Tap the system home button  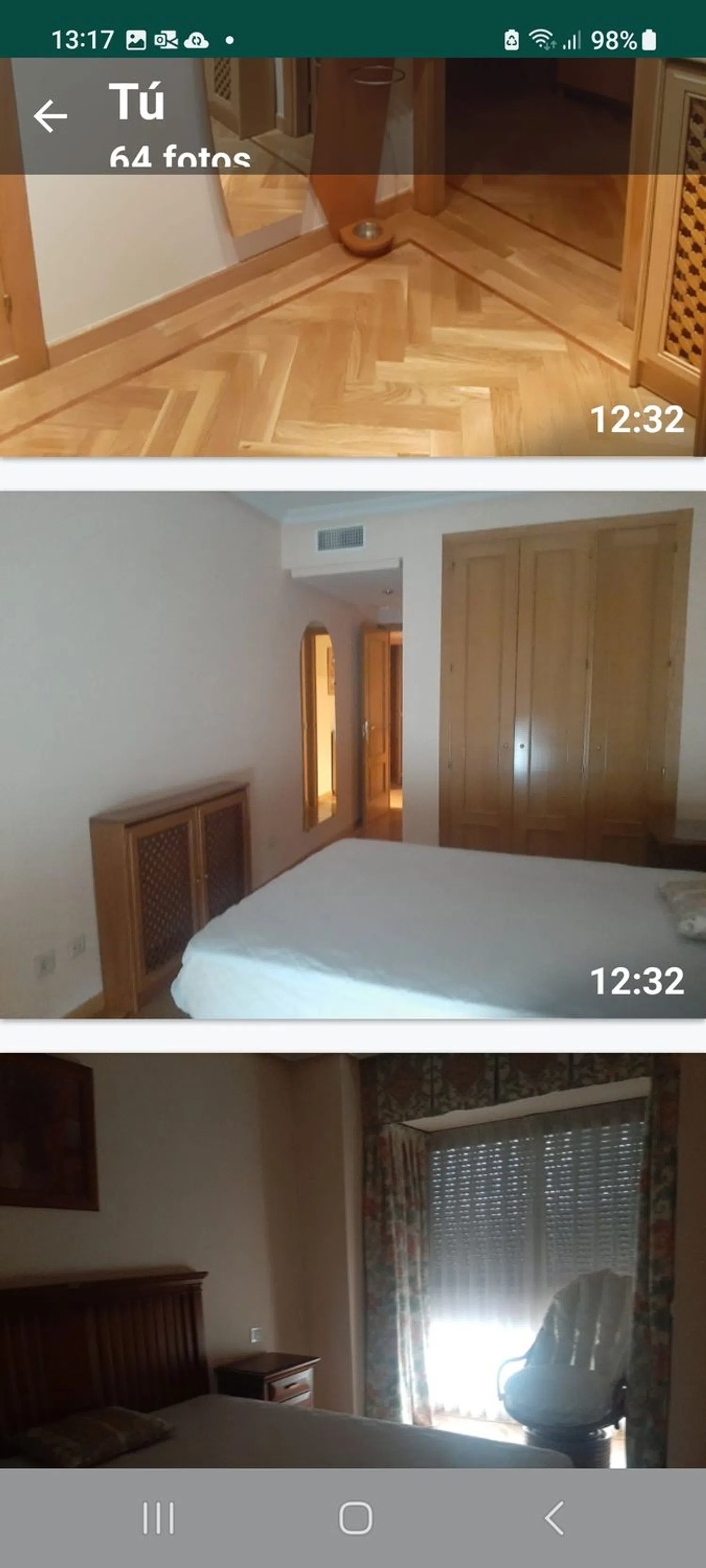[355, 1518]
